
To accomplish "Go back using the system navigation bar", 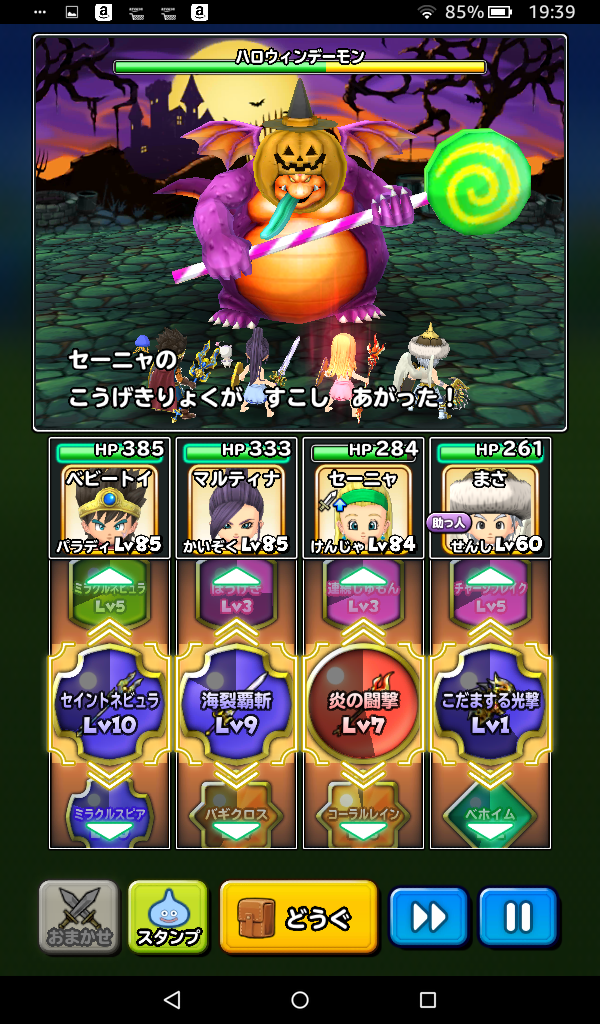I will tap(171, 1000).
